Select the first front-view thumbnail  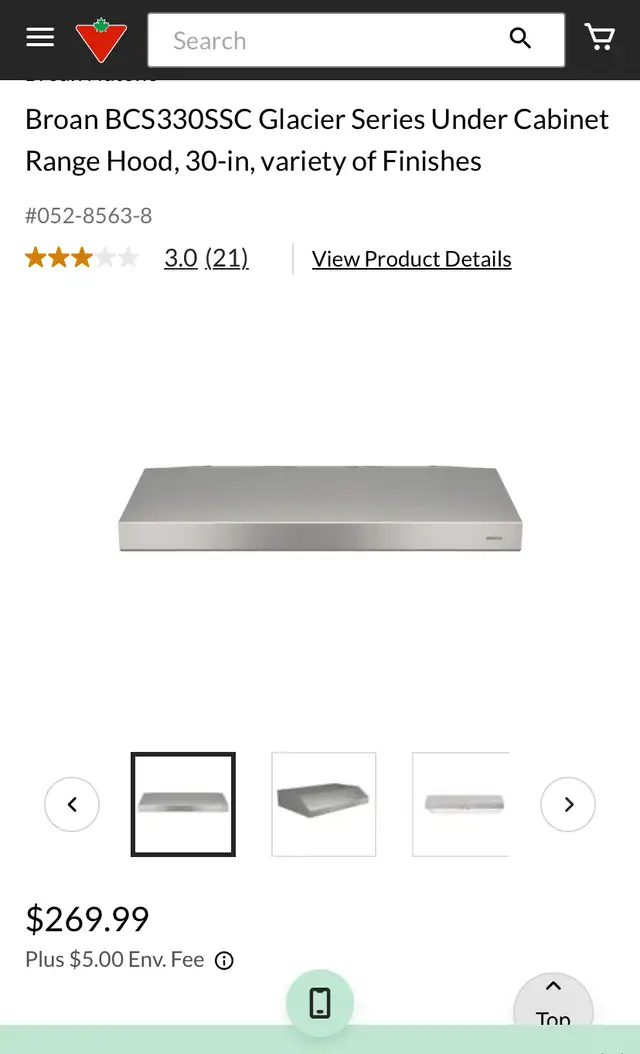coord(183,805)
